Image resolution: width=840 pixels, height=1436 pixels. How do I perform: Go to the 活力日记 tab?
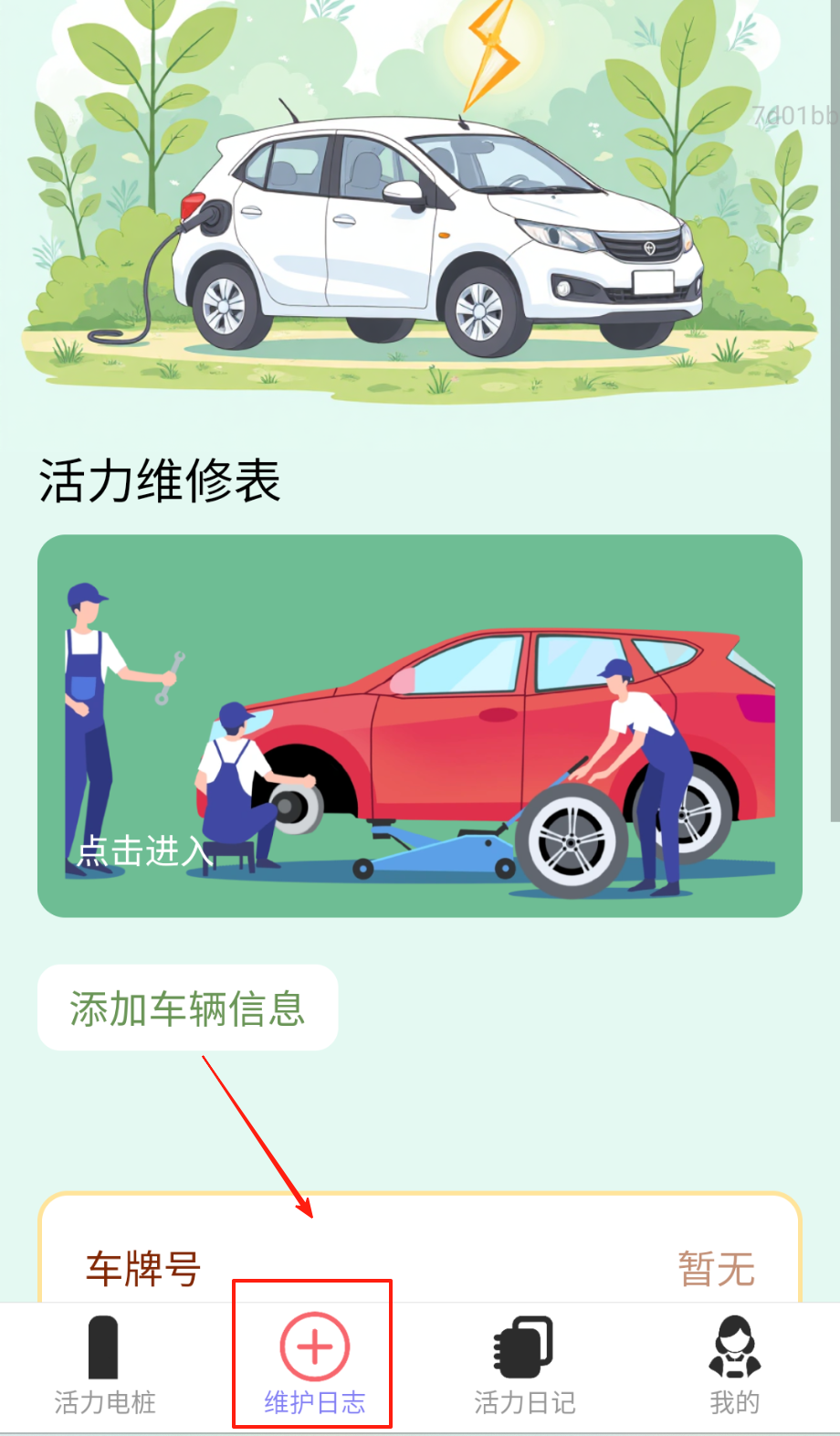pyautogui.click(x=524, y=1365)
